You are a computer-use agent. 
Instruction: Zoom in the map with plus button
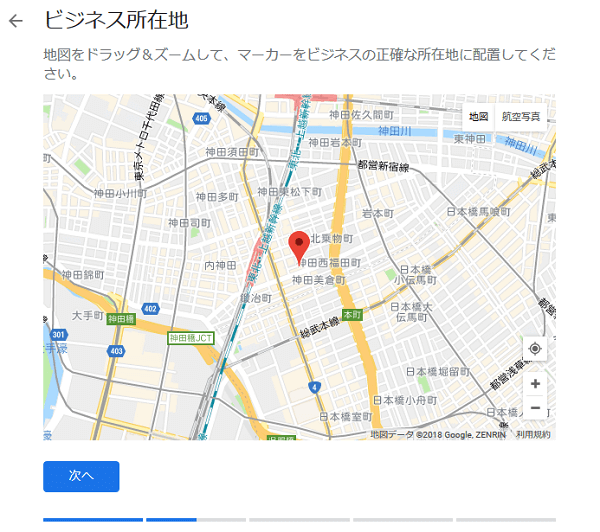[535, 384]
